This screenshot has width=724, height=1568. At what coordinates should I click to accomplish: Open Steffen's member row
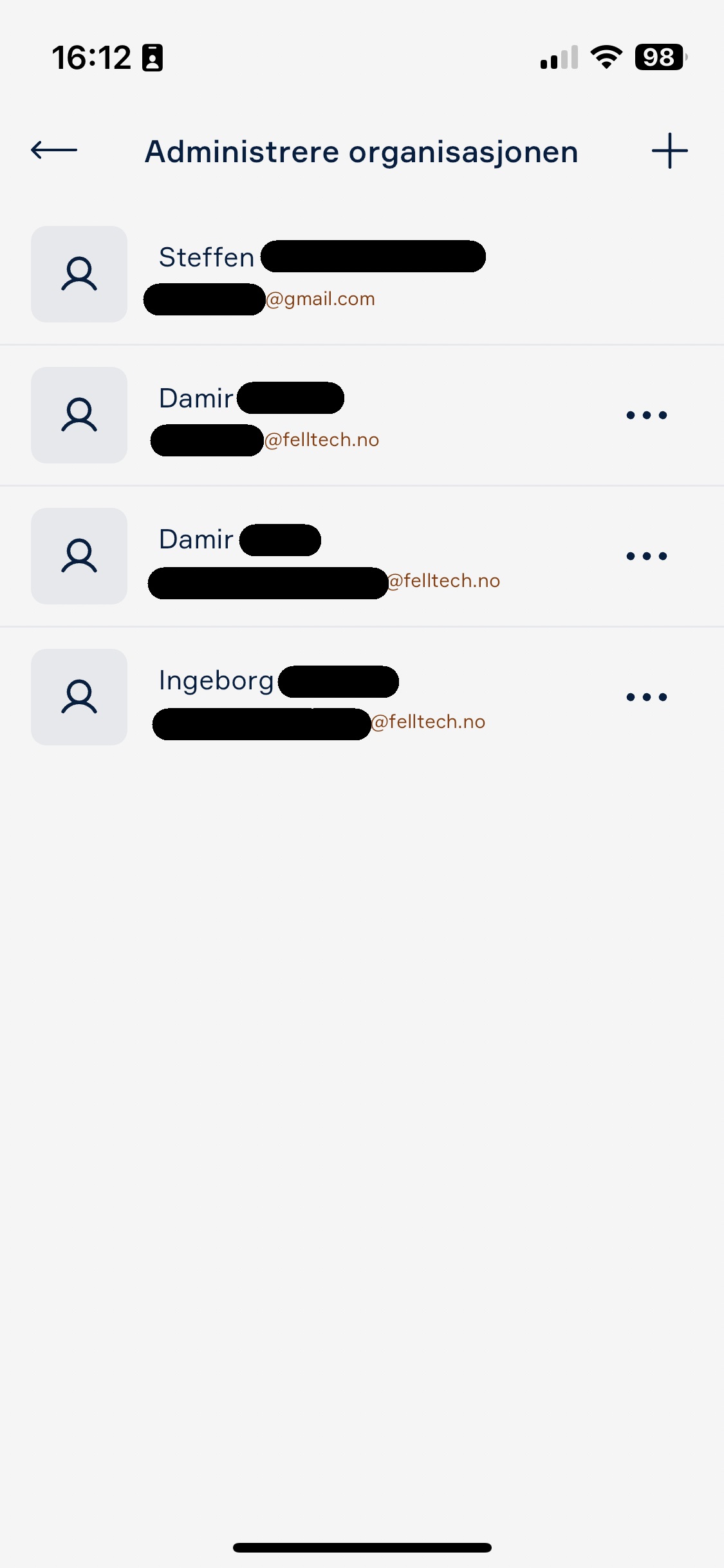(362, 274)
